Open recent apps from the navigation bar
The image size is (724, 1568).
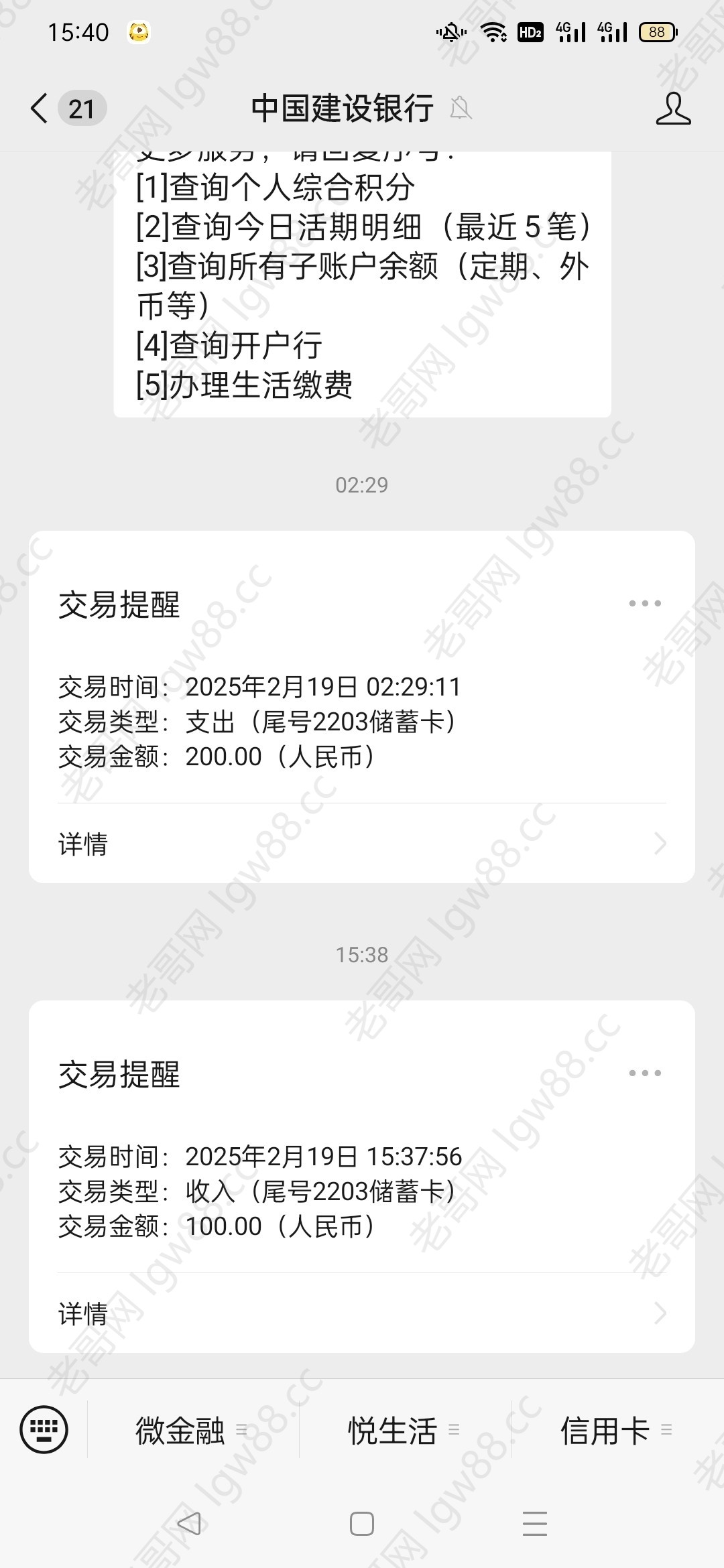coord(534,1523)
